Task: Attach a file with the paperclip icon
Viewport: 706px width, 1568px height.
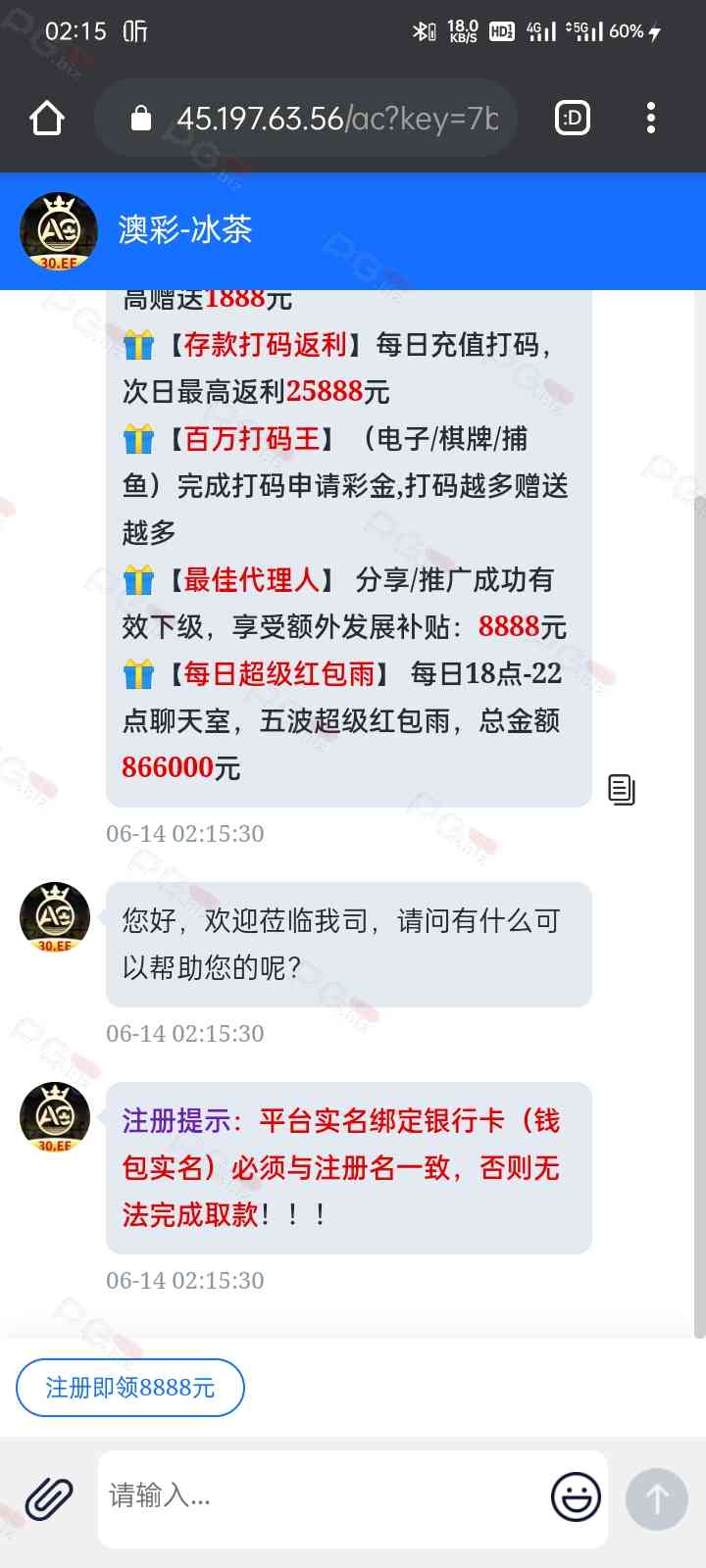Action: 49,1498
